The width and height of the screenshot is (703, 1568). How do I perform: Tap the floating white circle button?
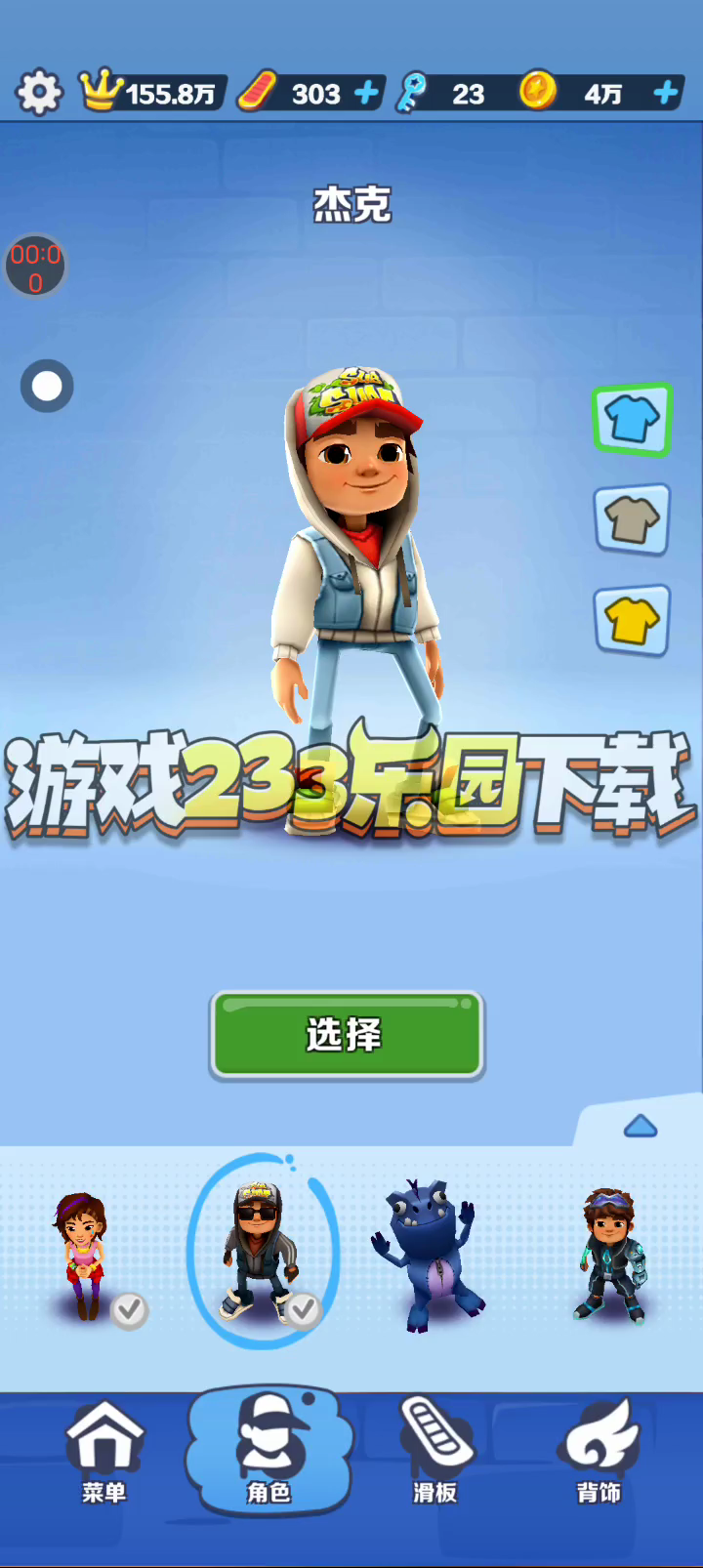[47, 387]
